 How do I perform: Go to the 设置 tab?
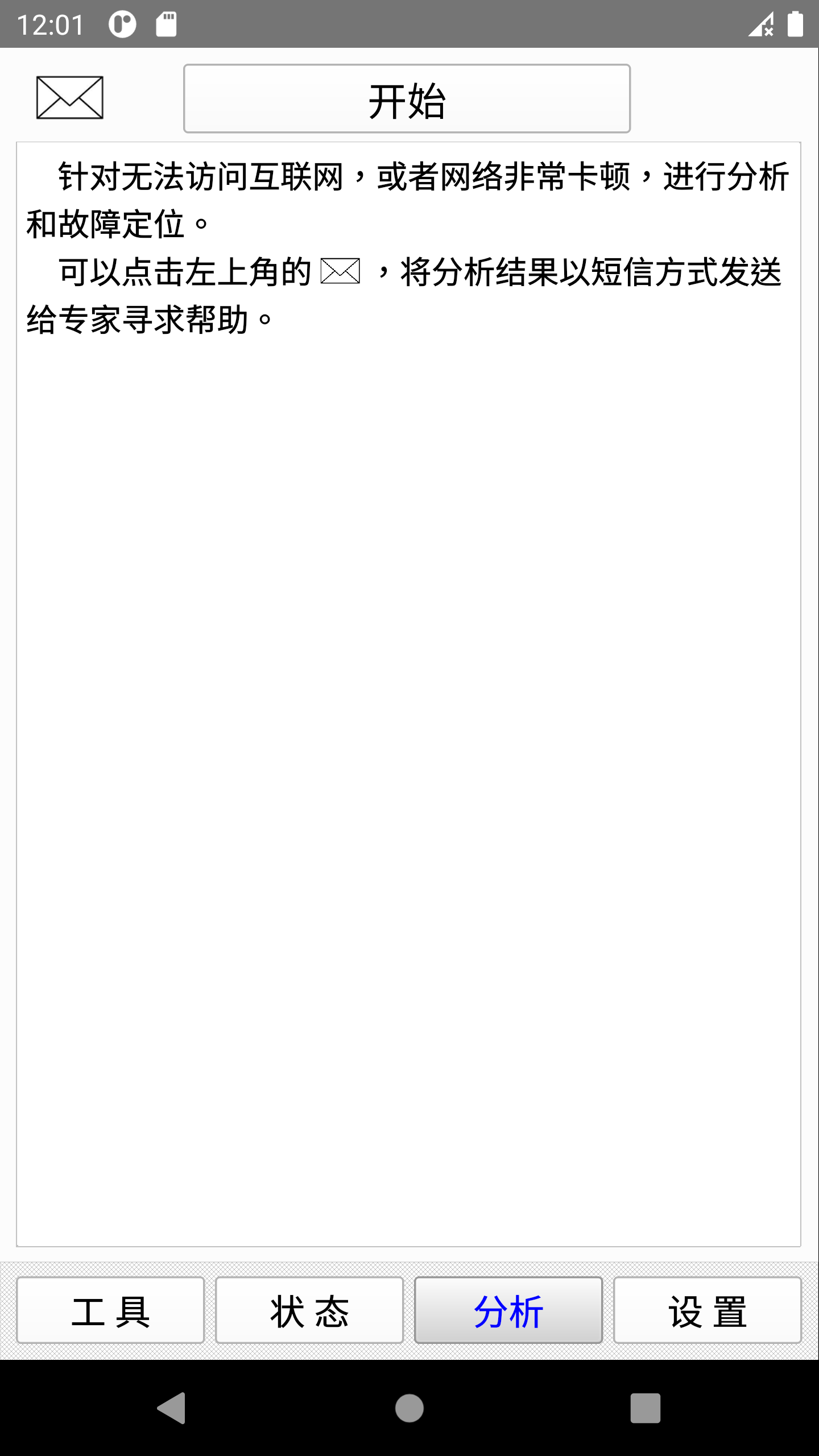click(x=707, y=1310)
